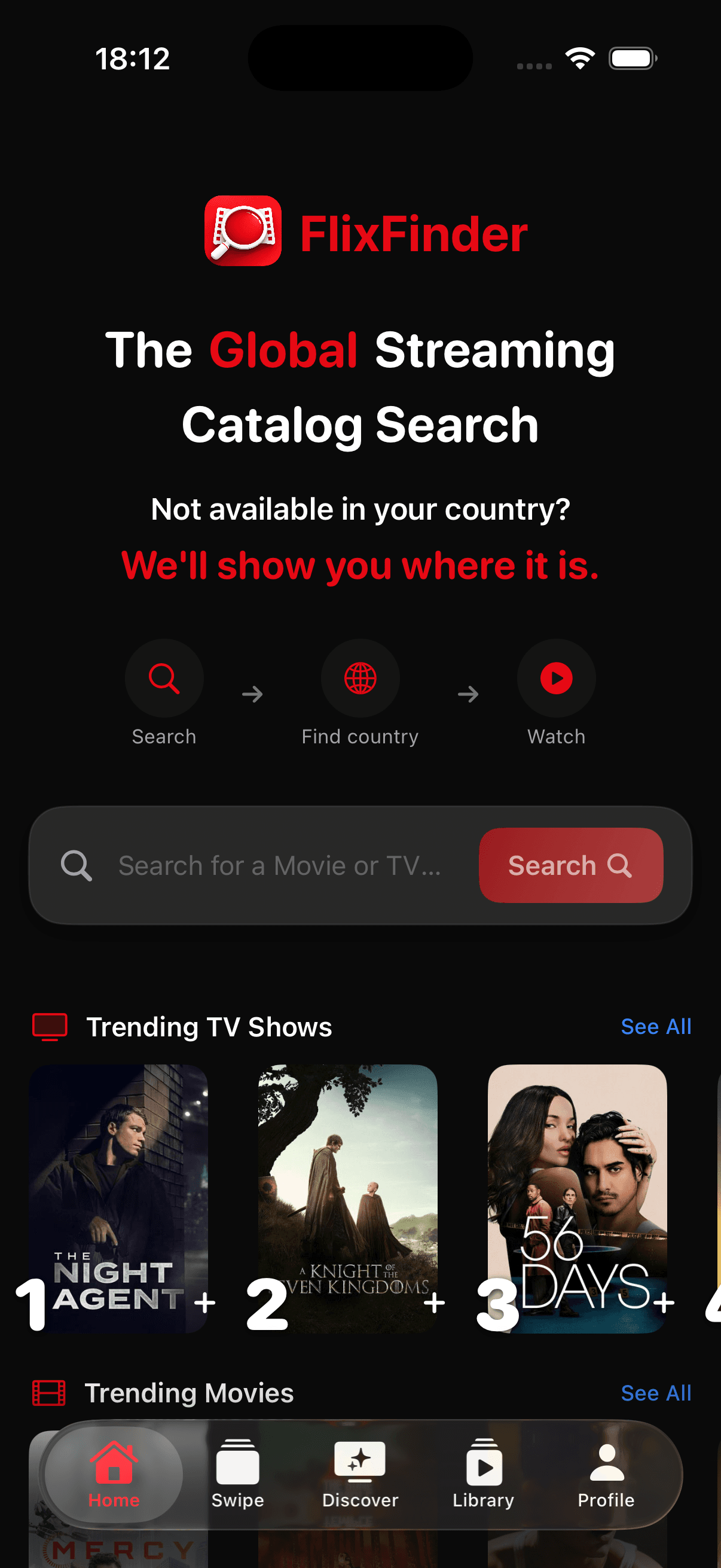This screenshot has height=1568, width=721.
Task: Click the Search magnifier step icon
Action: click(x=164, y=678)
